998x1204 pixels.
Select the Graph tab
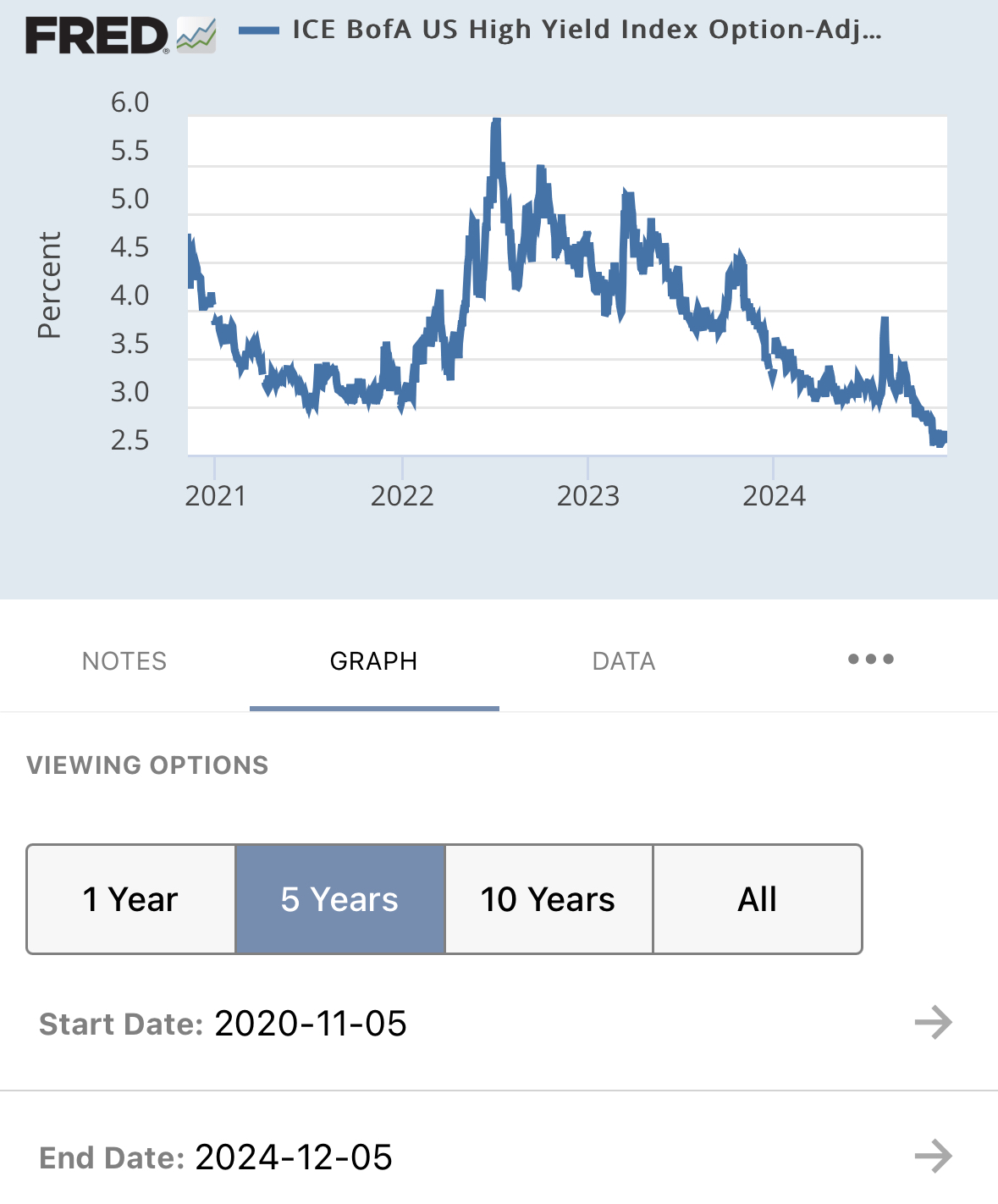pos(373,661)
